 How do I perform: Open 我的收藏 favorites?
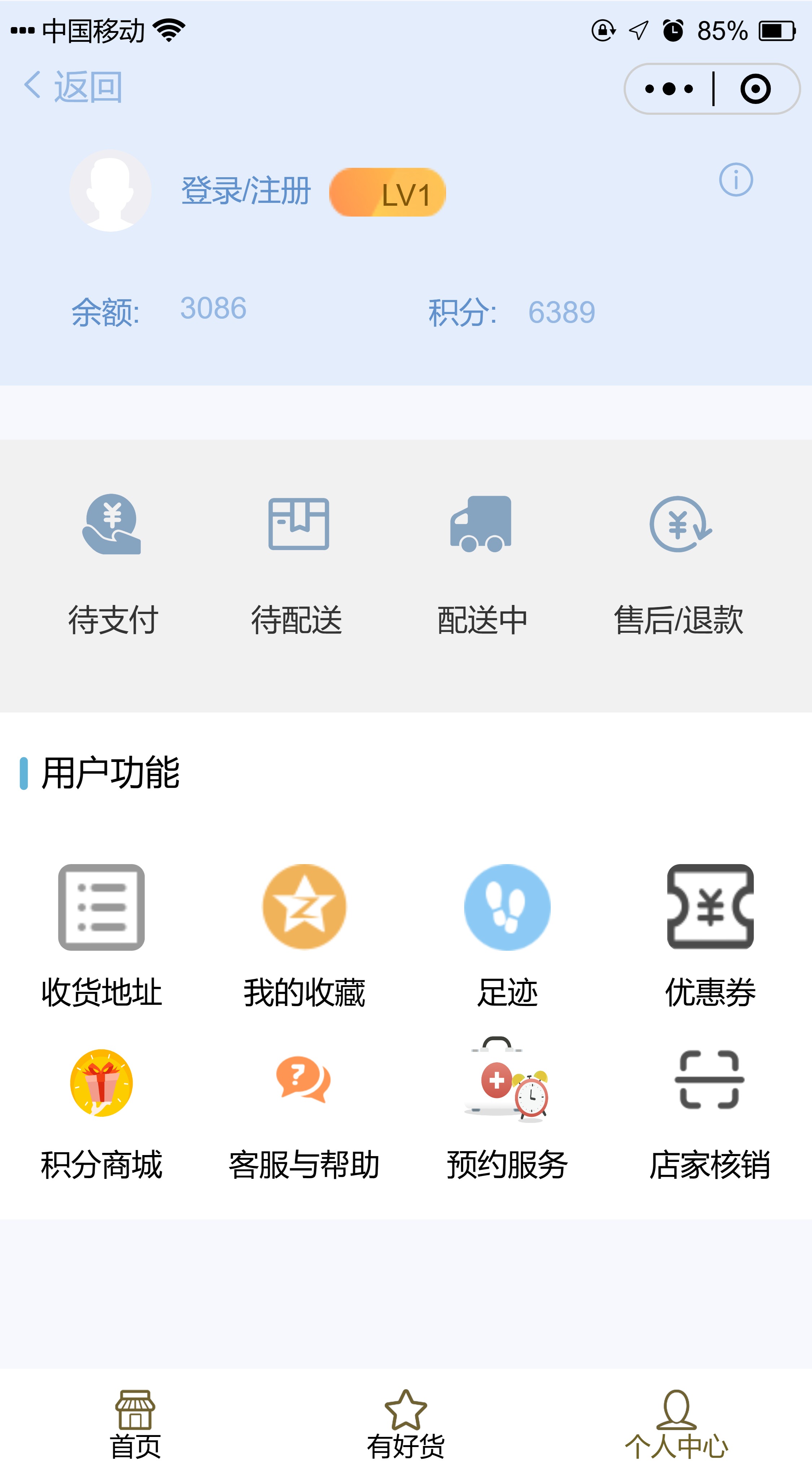click(x=305, y=934)
